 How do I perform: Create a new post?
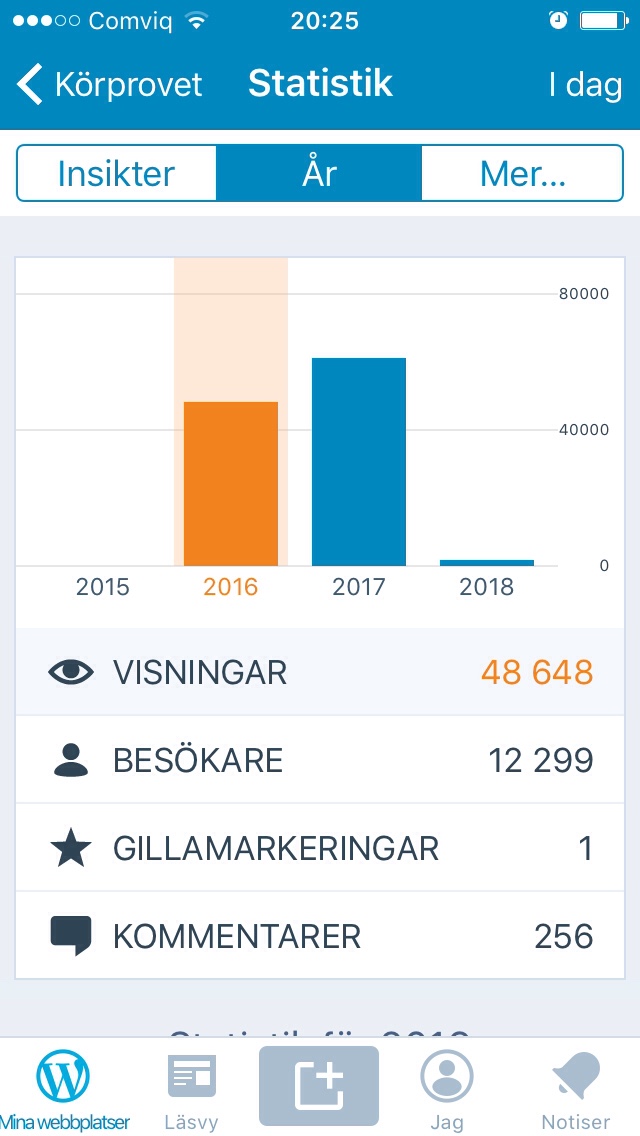click(x=319, y=1086)
